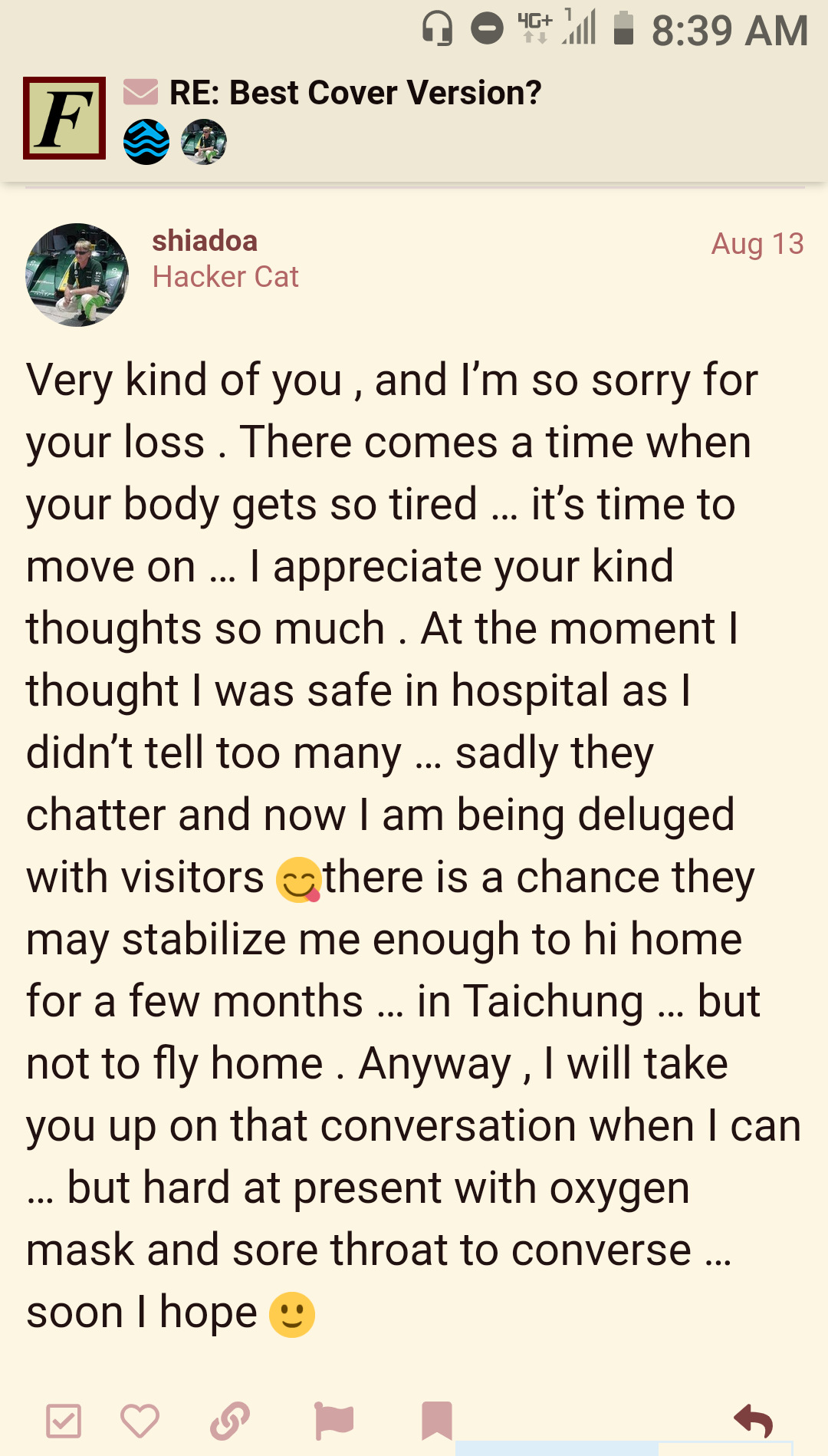Bookmark this post
828x1456 pixels.
tap(437, 1421)
